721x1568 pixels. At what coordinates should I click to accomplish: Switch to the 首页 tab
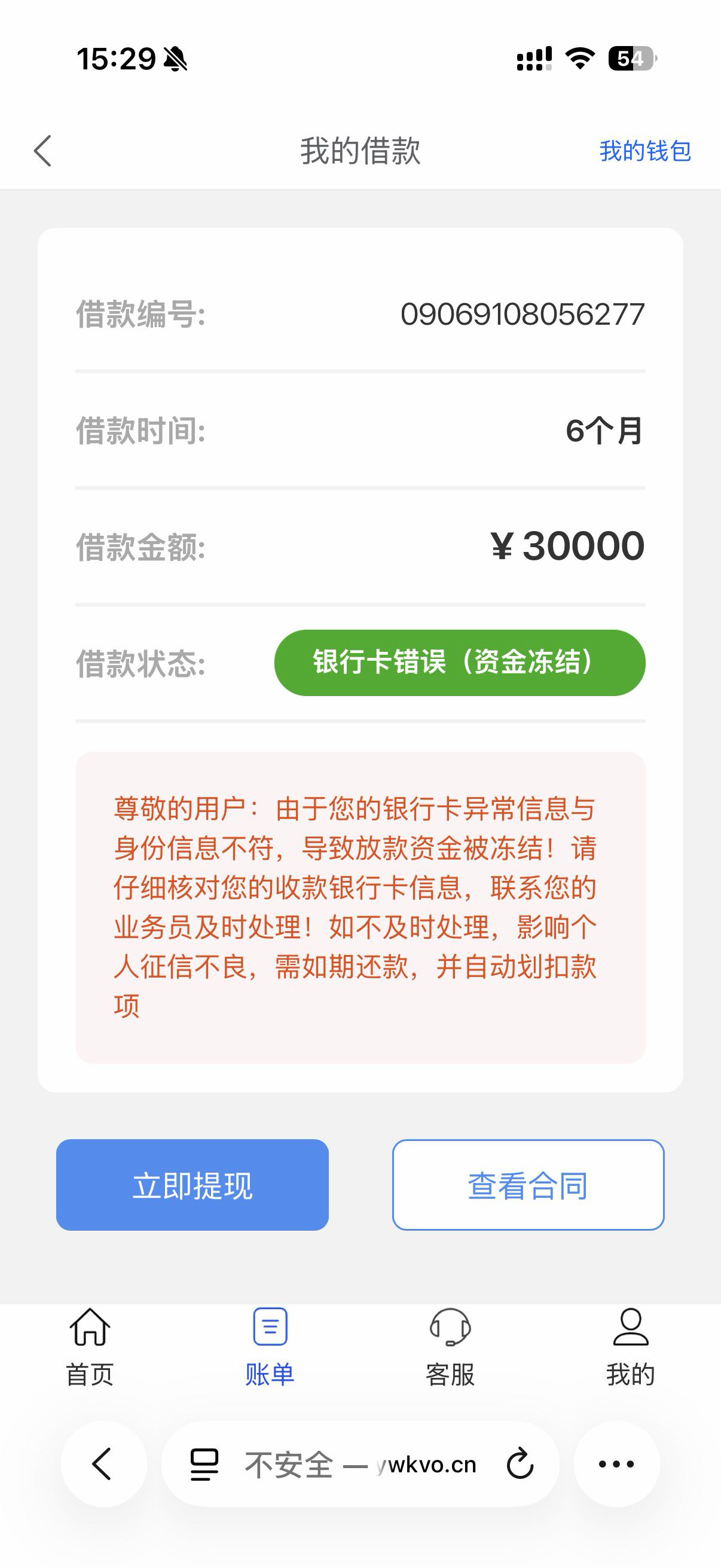90,1347
